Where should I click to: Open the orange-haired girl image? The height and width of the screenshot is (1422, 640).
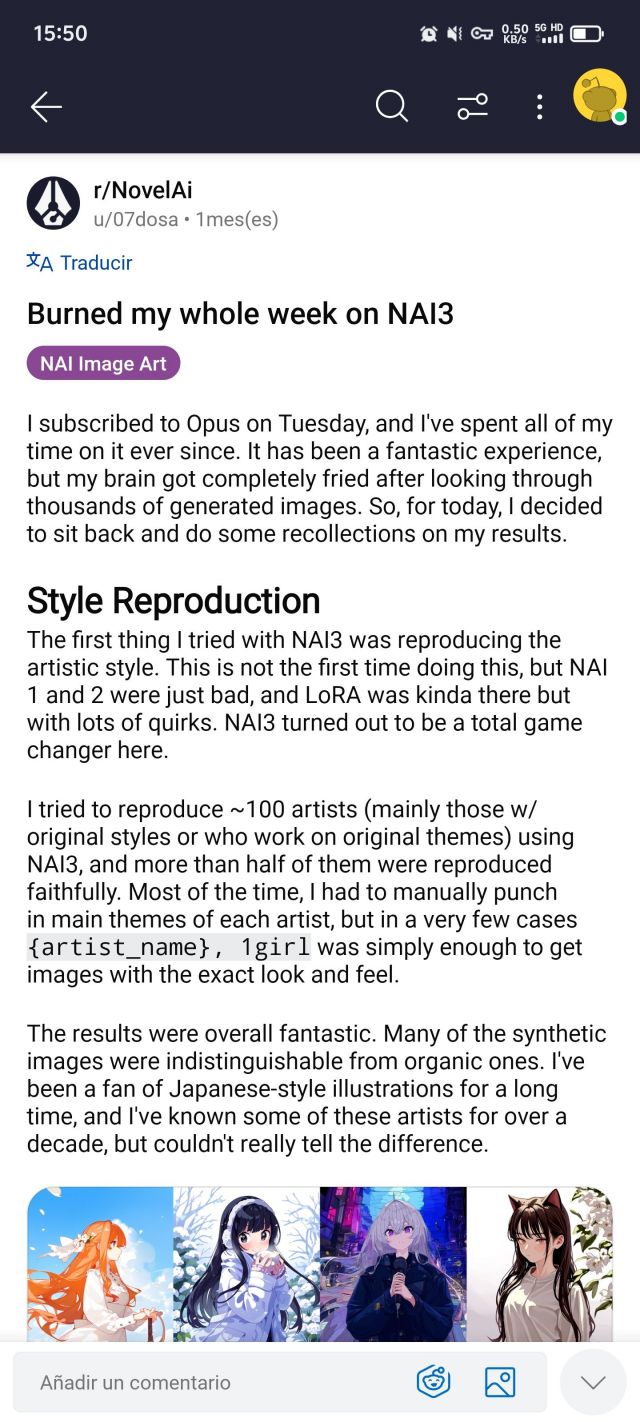100,1264
